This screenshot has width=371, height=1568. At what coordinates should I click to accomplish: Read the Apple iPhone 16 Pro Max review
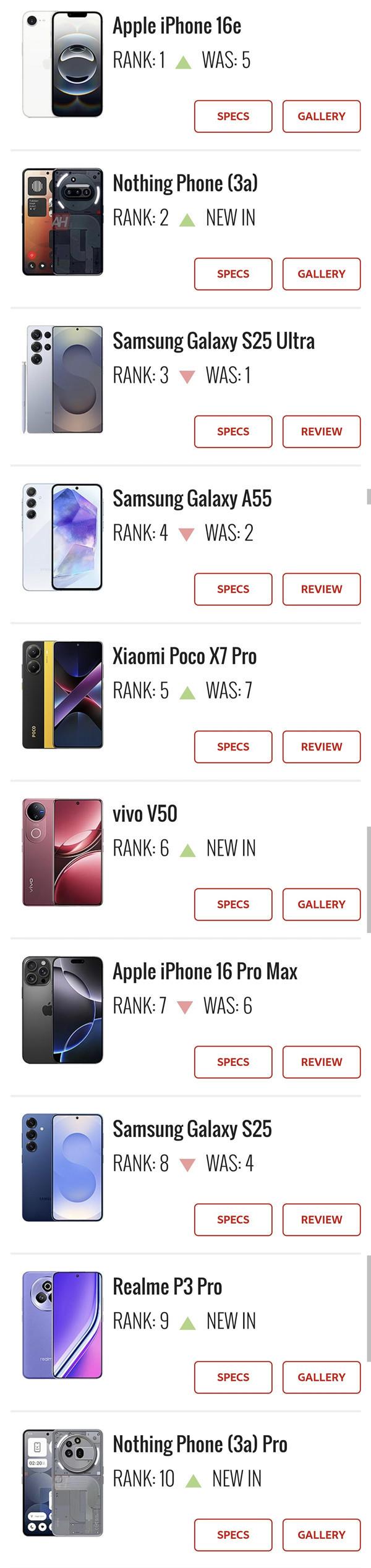tap(322, 1062)
